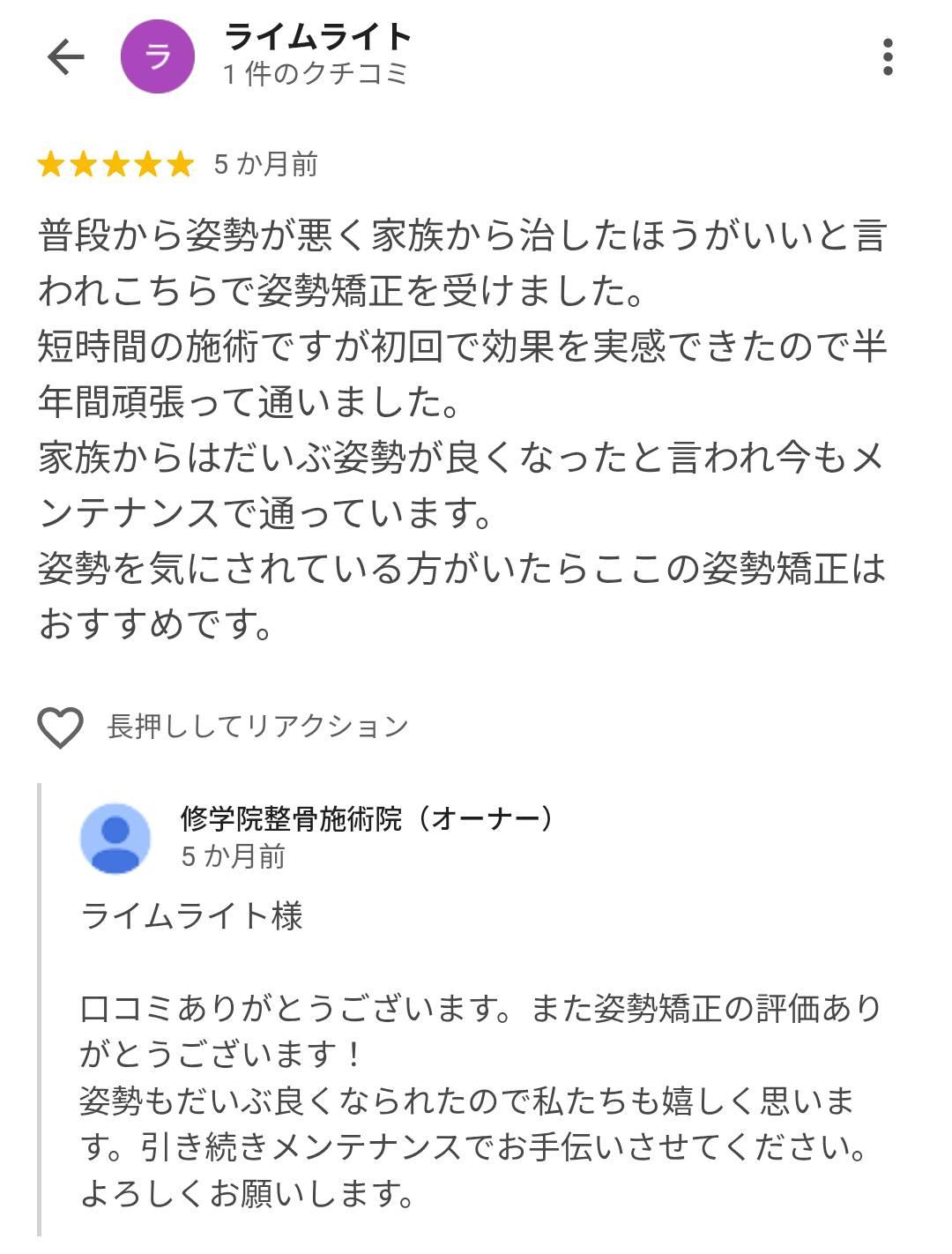Tap the heart icon to react
Screen dimensions: 952x1254
(x=60, y=728)
